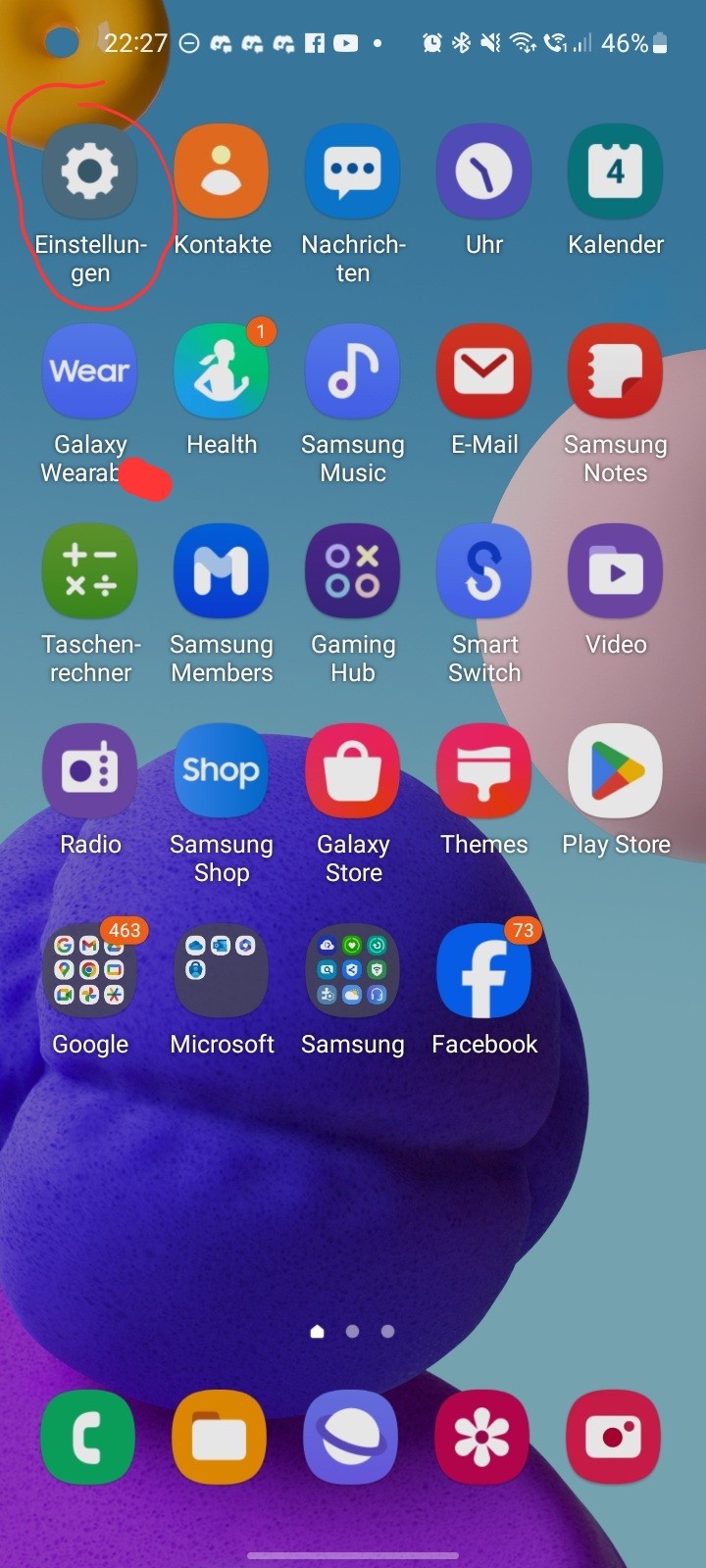Open the phone dialer in the dock

[88, 1437]
